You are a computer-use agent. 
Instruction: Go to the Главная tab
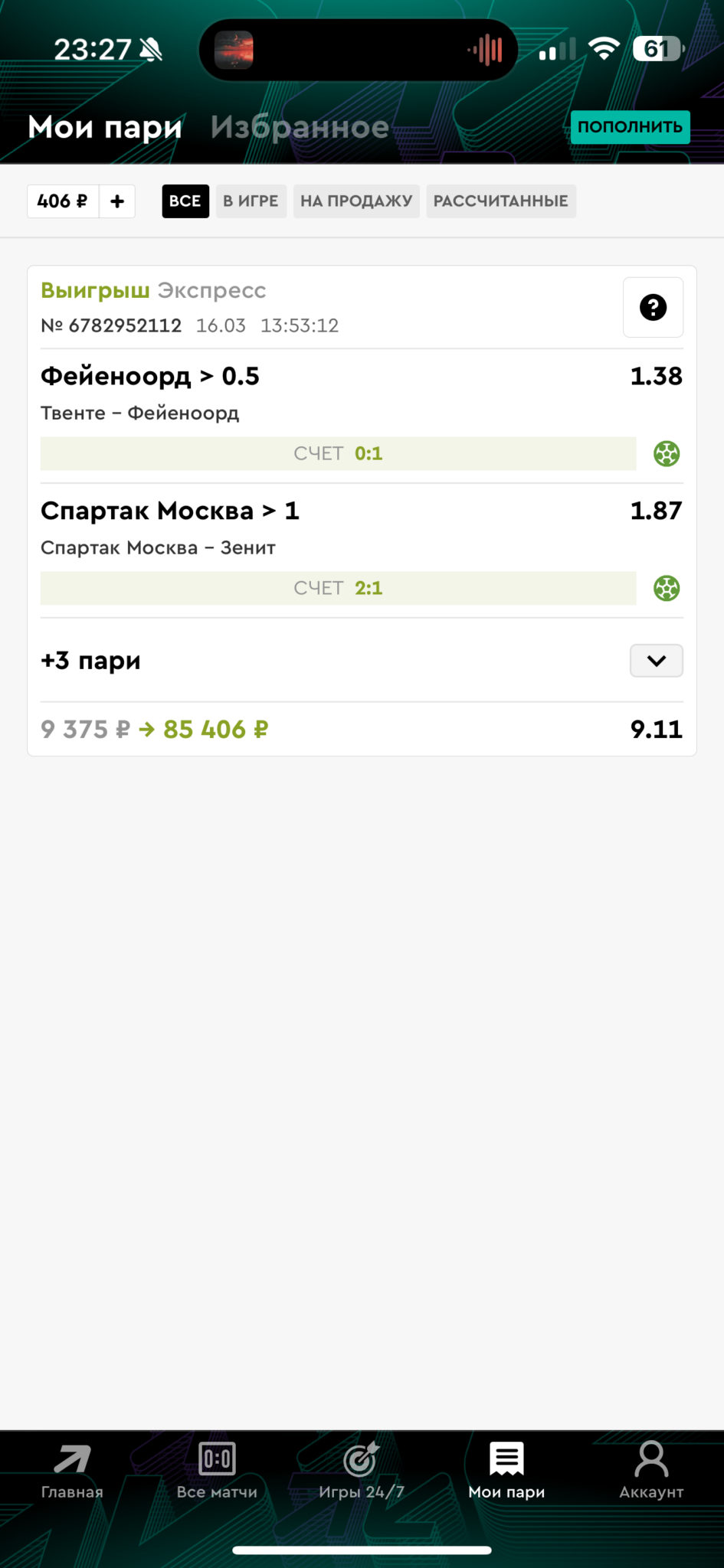72,1471
